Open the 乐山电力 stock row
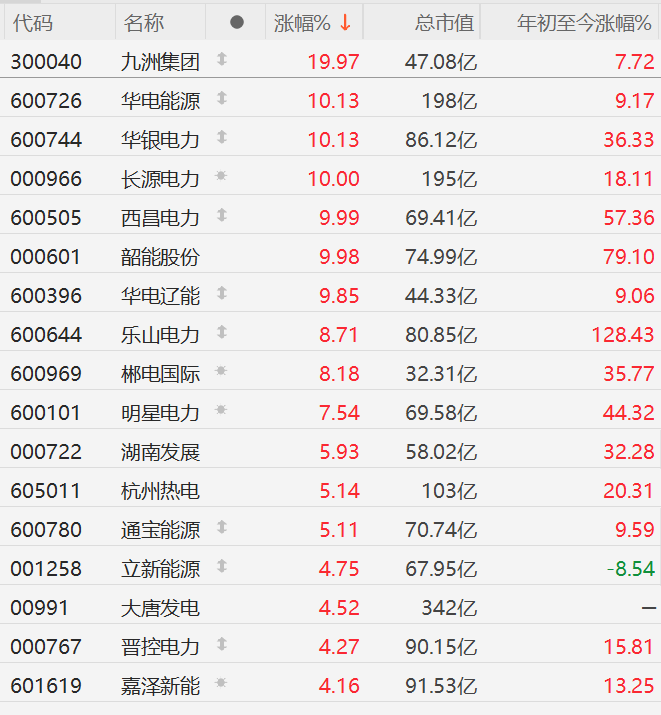Screen dimensions: 661x715 pyautogui.click(x=160, y=335)
